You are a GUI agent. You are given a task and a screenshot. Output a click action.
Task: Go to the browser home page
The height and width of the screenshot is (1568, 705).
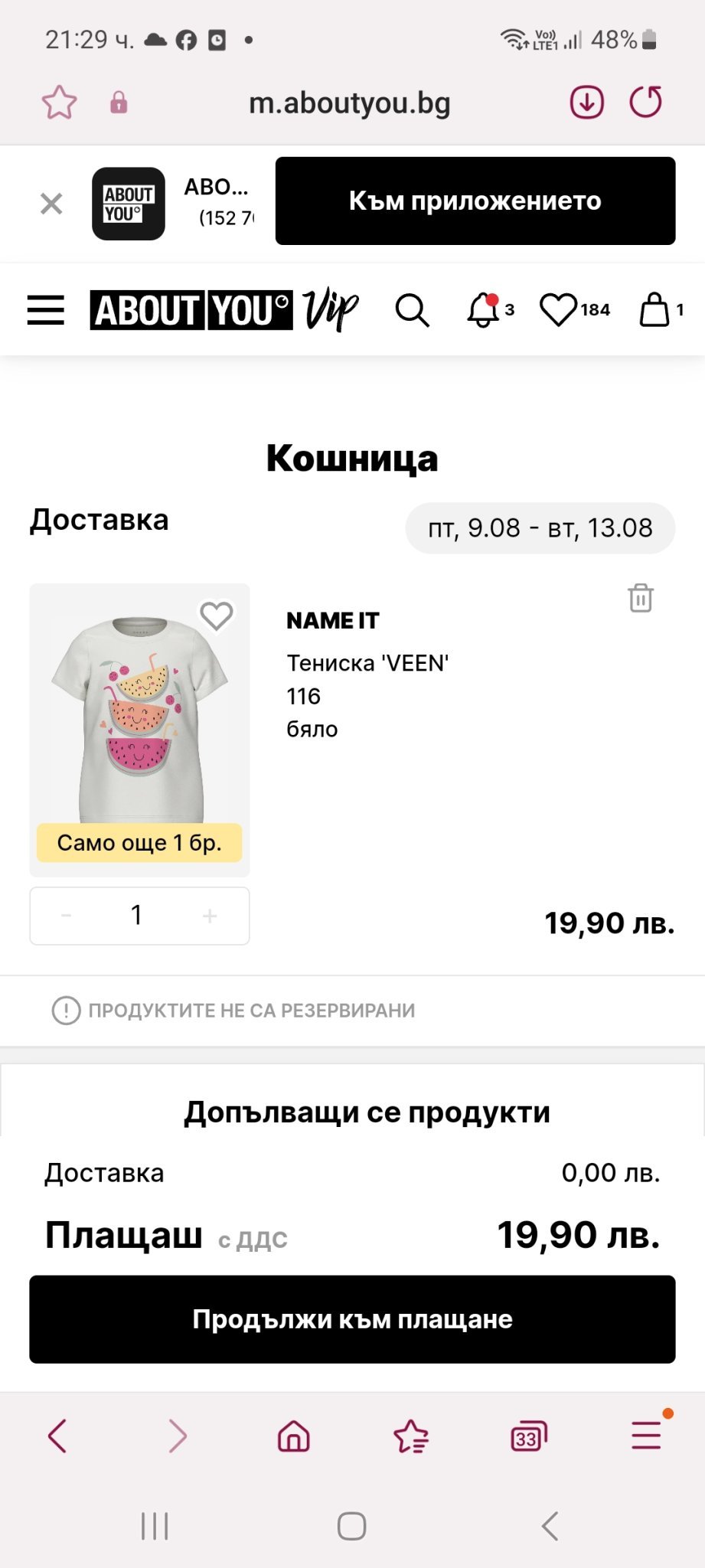[x=294, y=1436]
